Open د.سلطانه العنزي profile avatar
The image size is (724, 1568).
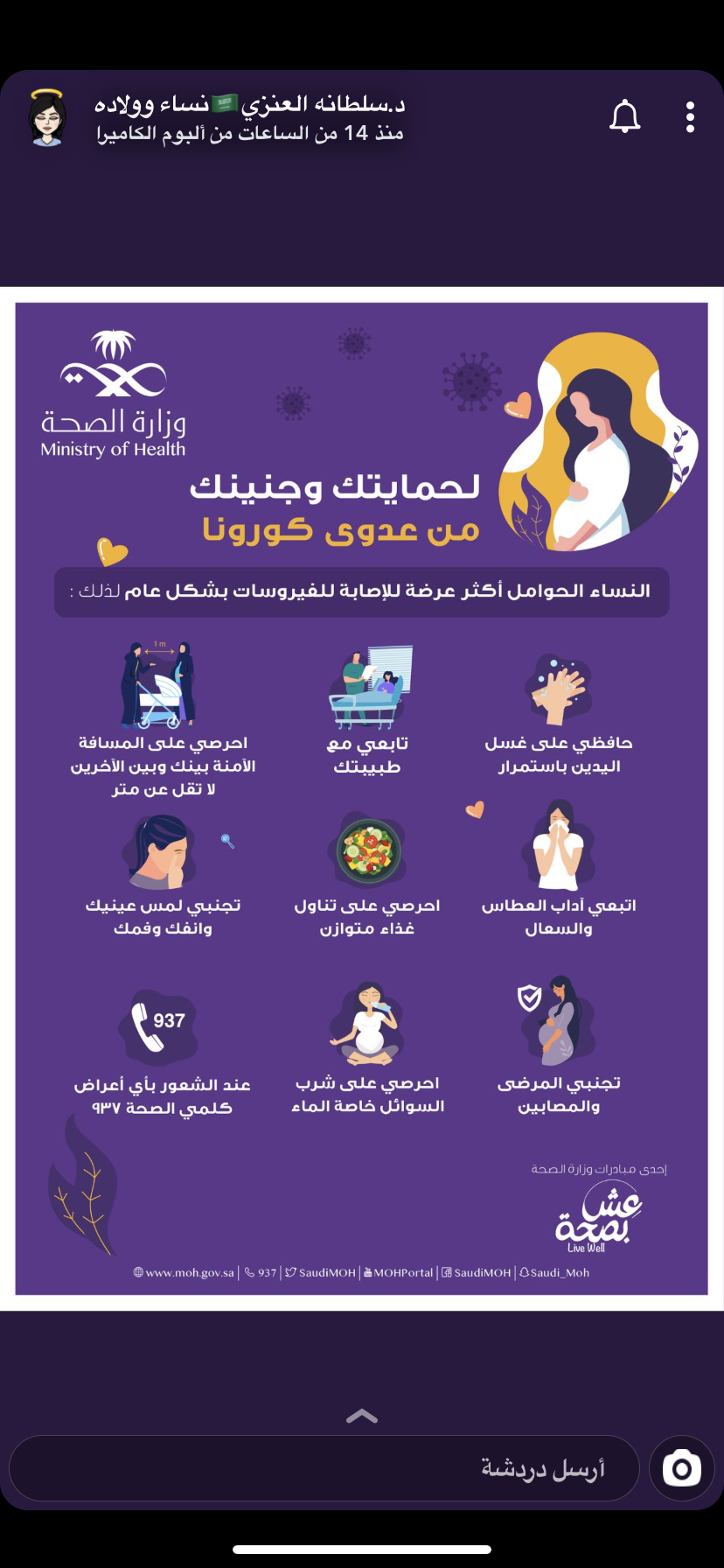click(47, 117)
